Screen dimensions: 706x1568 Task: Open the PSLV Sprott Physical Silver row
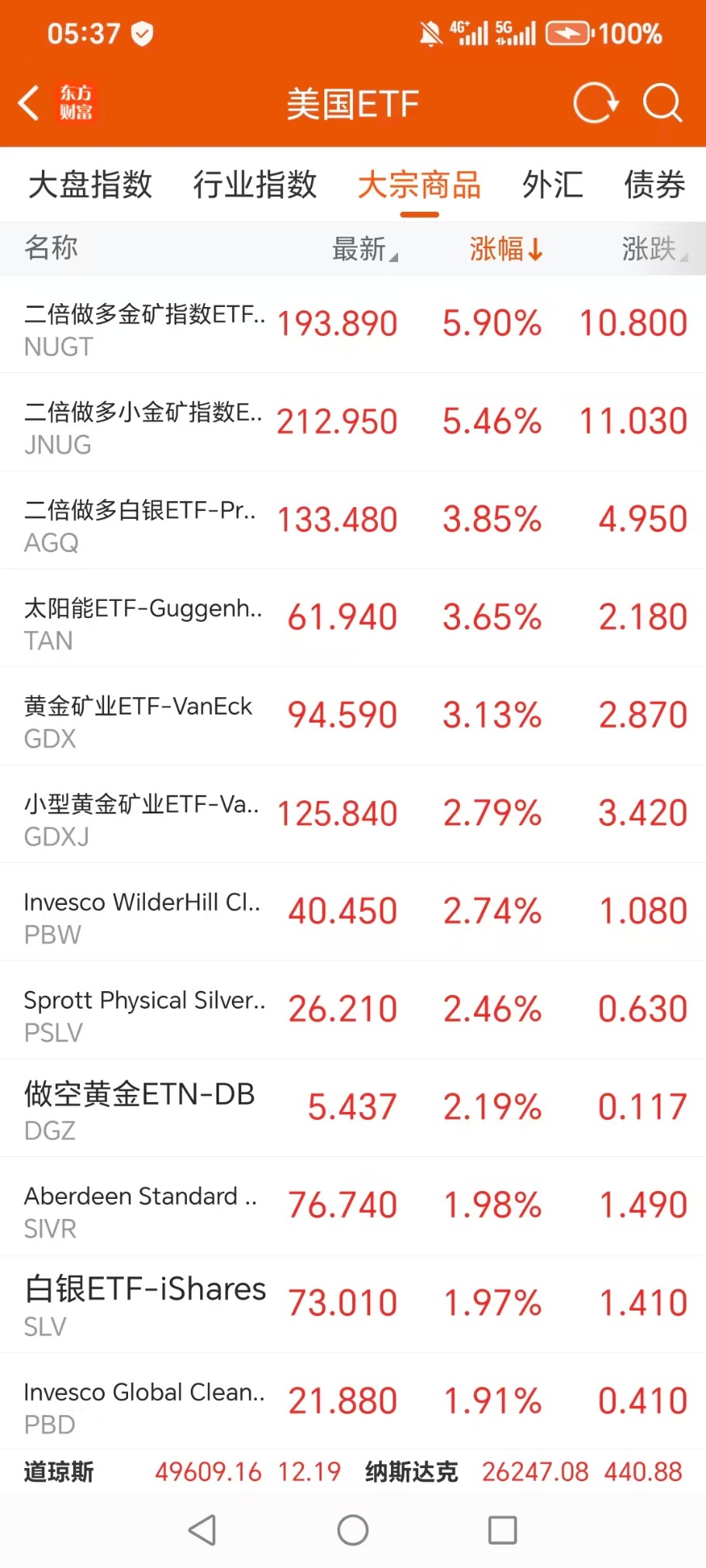tap(353, 1010)
